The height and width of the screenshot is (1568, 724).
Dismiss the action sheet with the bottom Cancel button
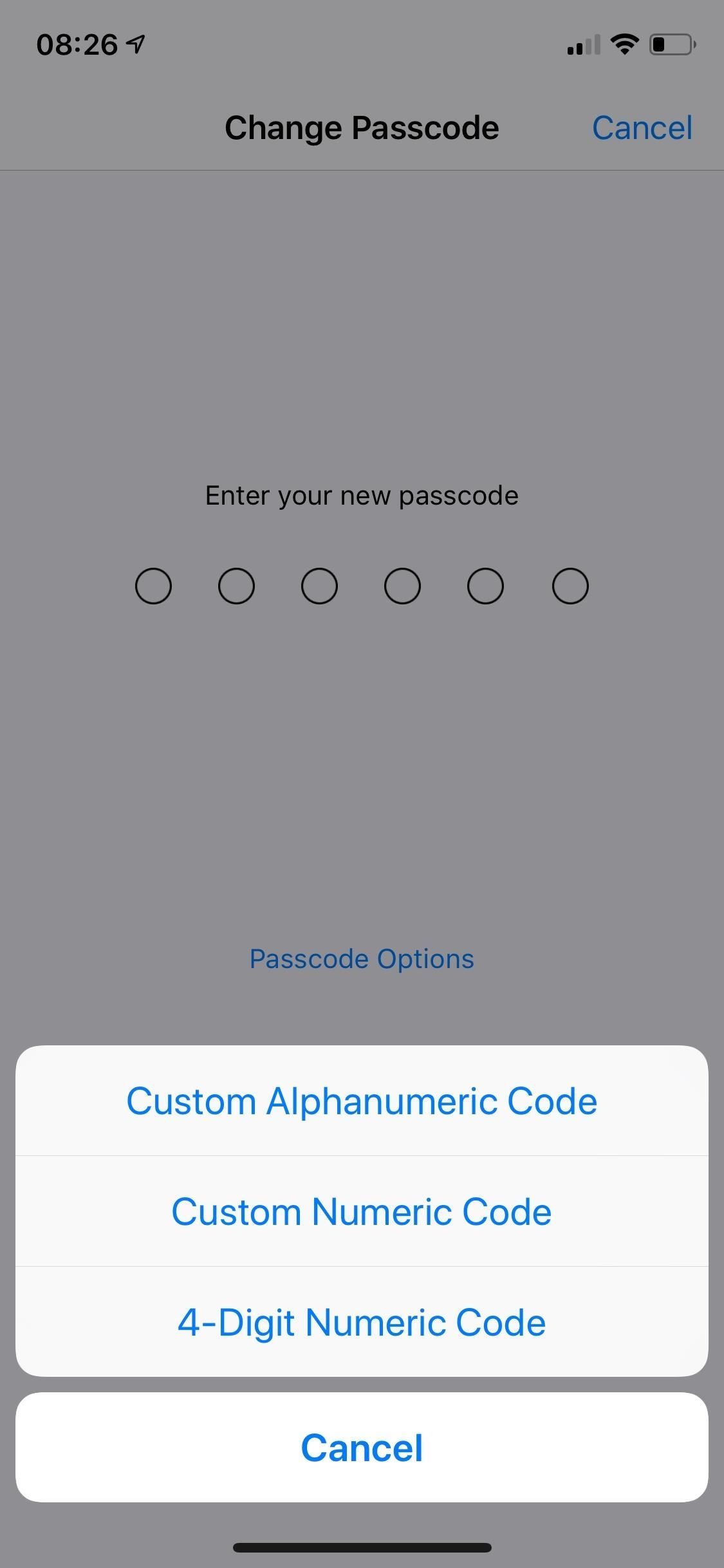tap(362, 1448)
